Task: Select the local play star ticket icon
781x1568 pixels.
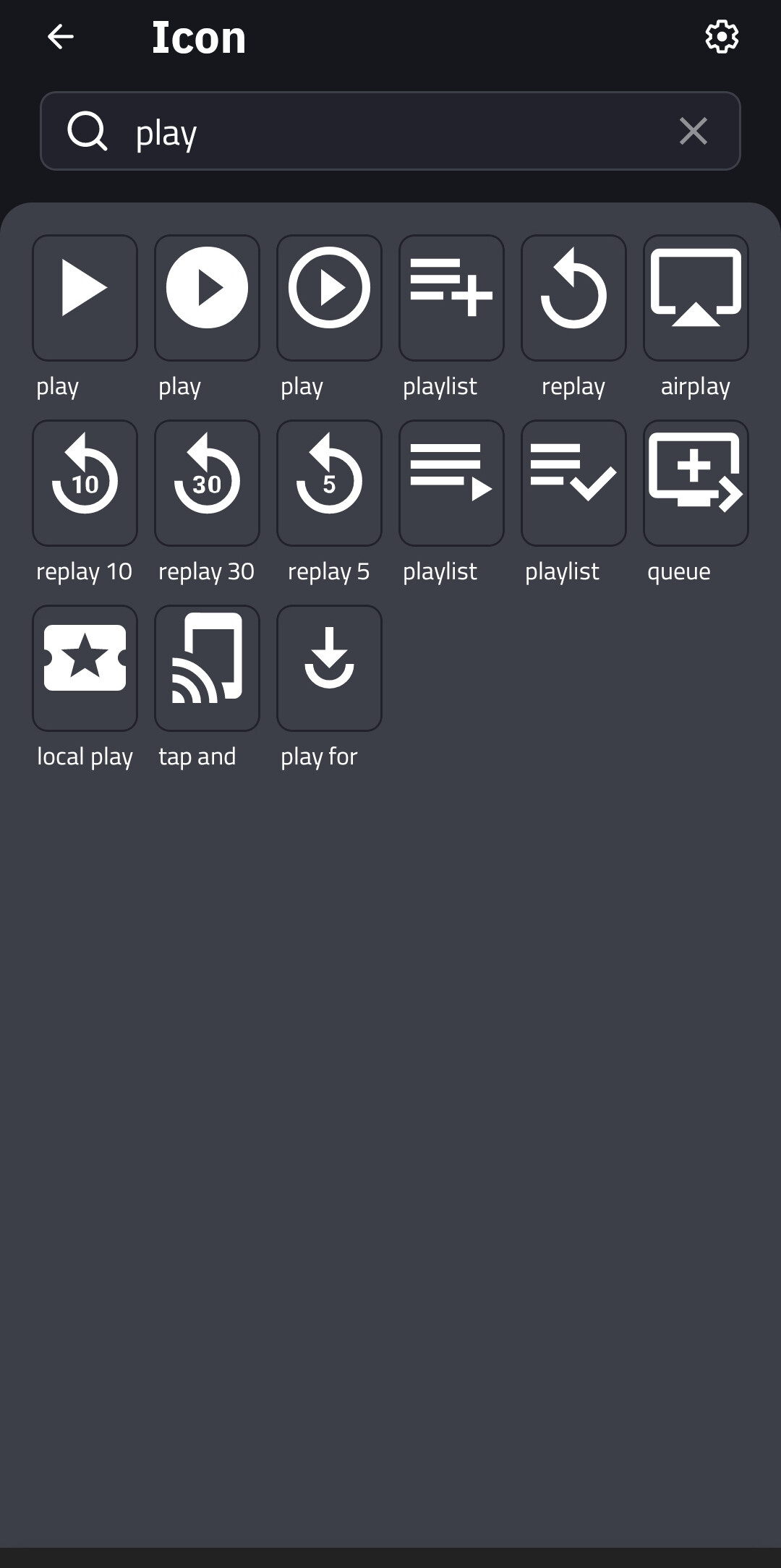Action: (x=85, y=668)
